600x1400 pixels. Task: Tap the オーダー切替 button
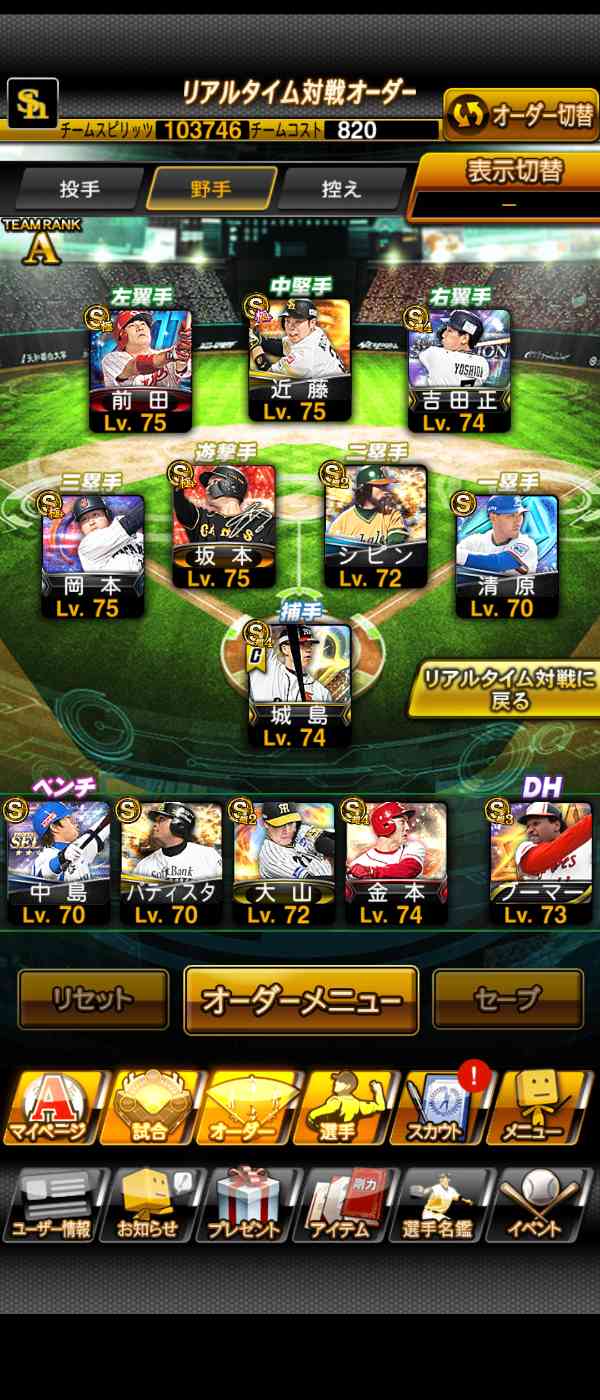pyautogui.click(x=521, y=115)
